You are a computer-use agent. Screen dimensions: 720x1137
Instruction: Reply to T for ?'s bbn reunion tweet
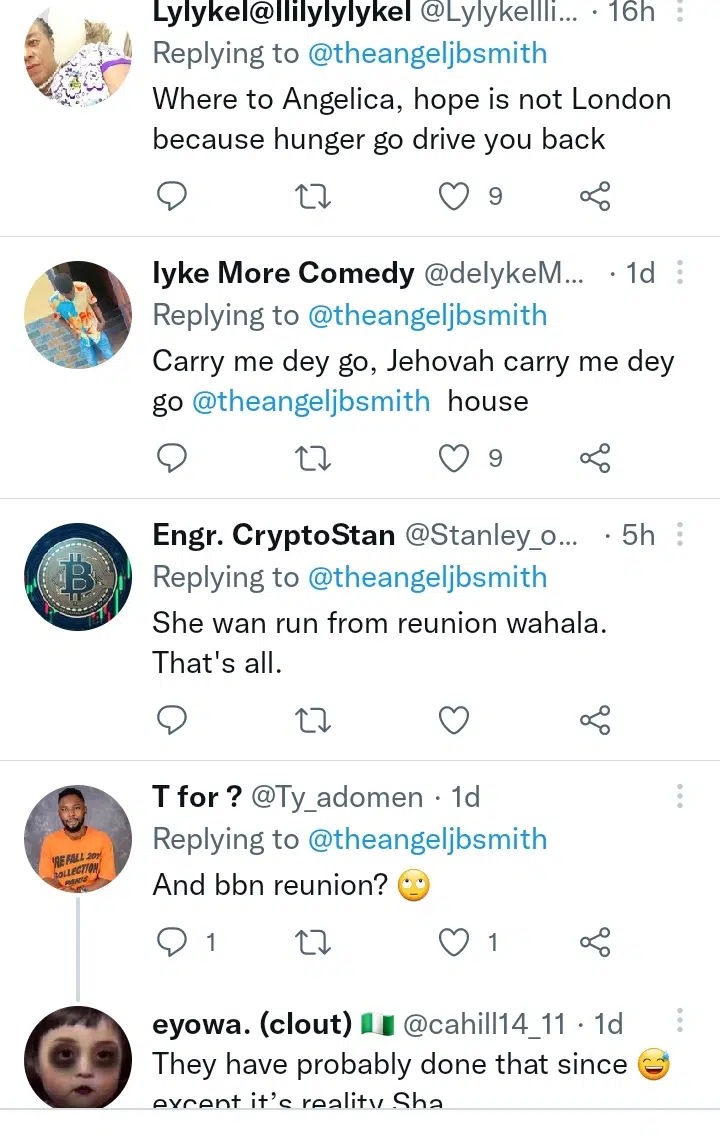coord(173,942)
